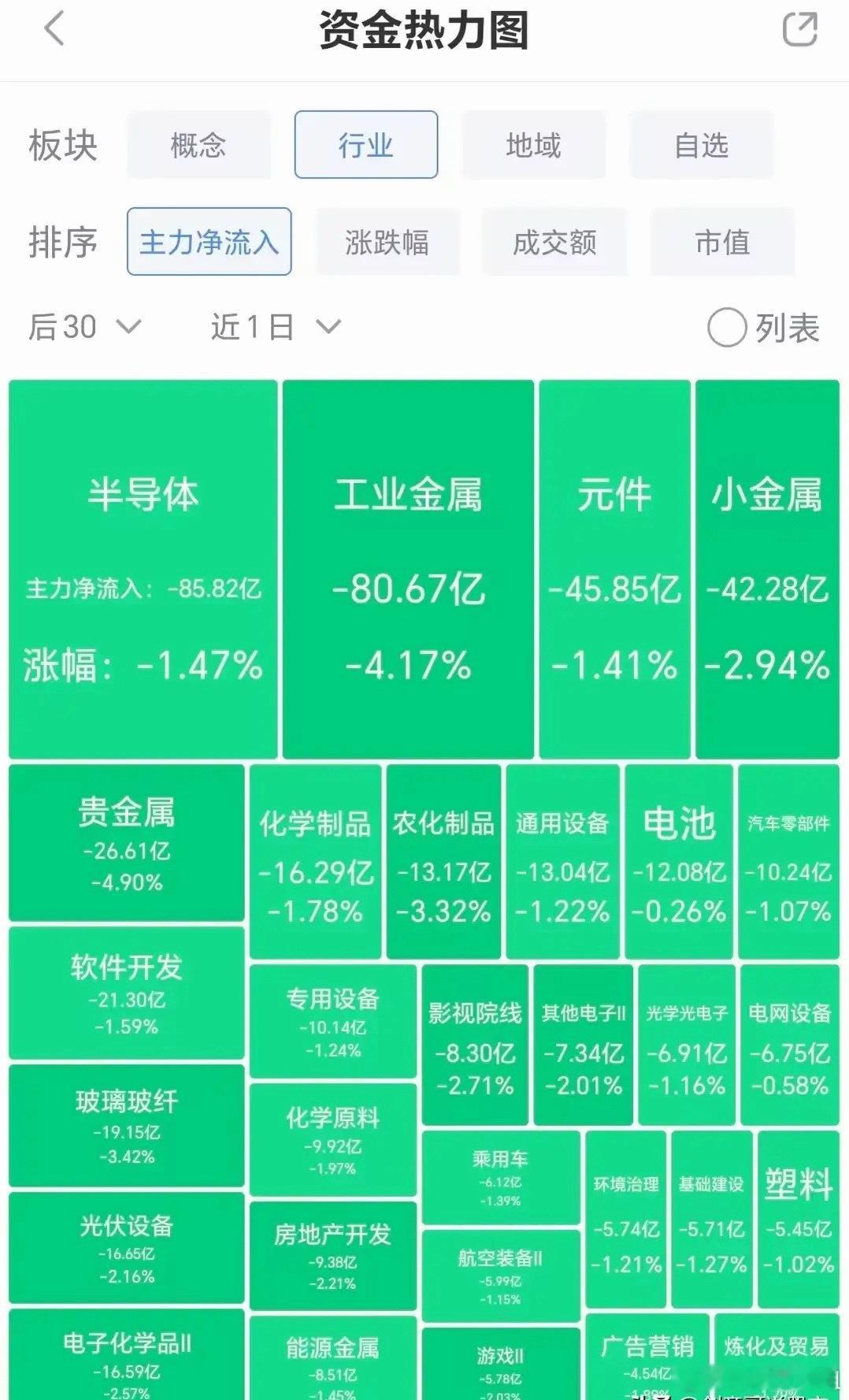
Task: View the 元件 sector tile
Action: point(615,570)
